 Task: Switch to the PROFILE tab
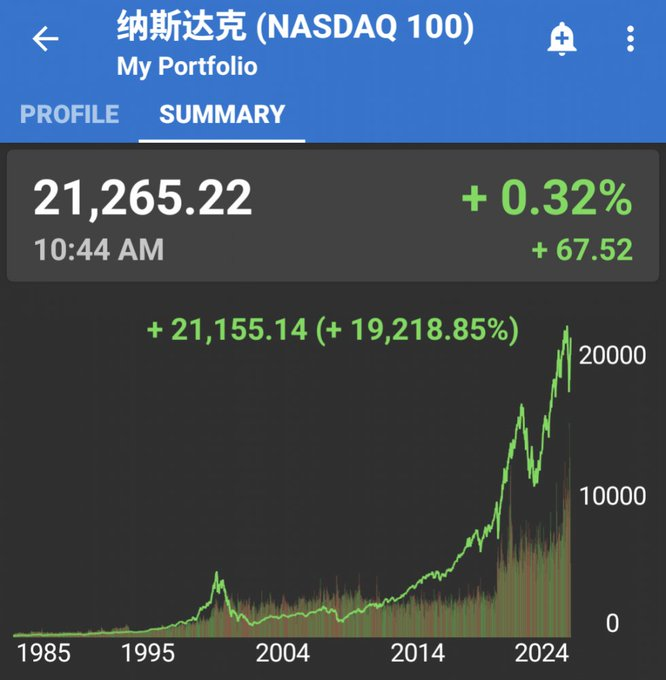(70, 114)
